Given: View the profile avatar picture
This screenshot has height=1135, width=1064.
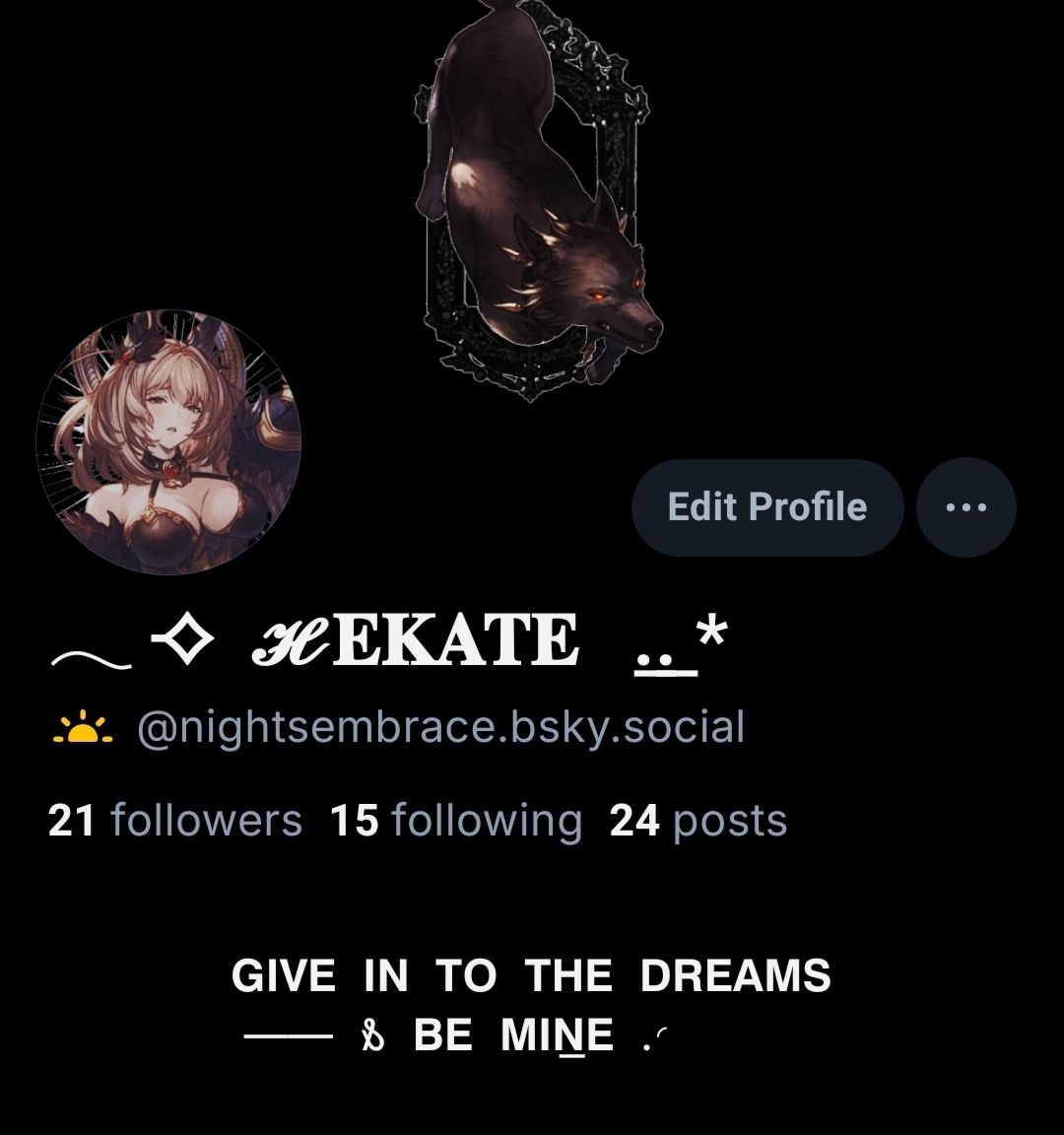Looking at the screenshot, I should tap(168, 441).
